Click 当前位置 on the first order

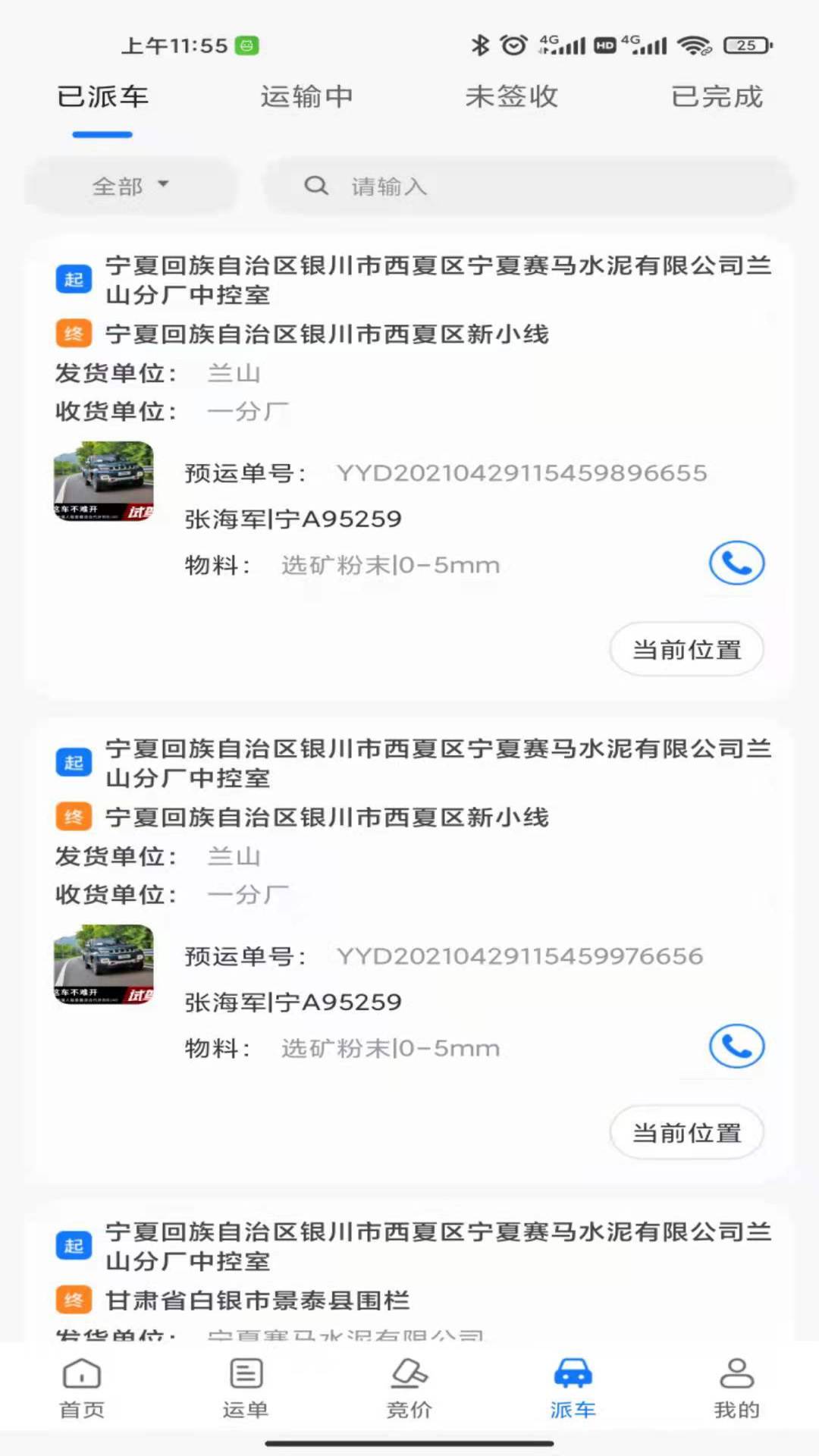[686, 649]
